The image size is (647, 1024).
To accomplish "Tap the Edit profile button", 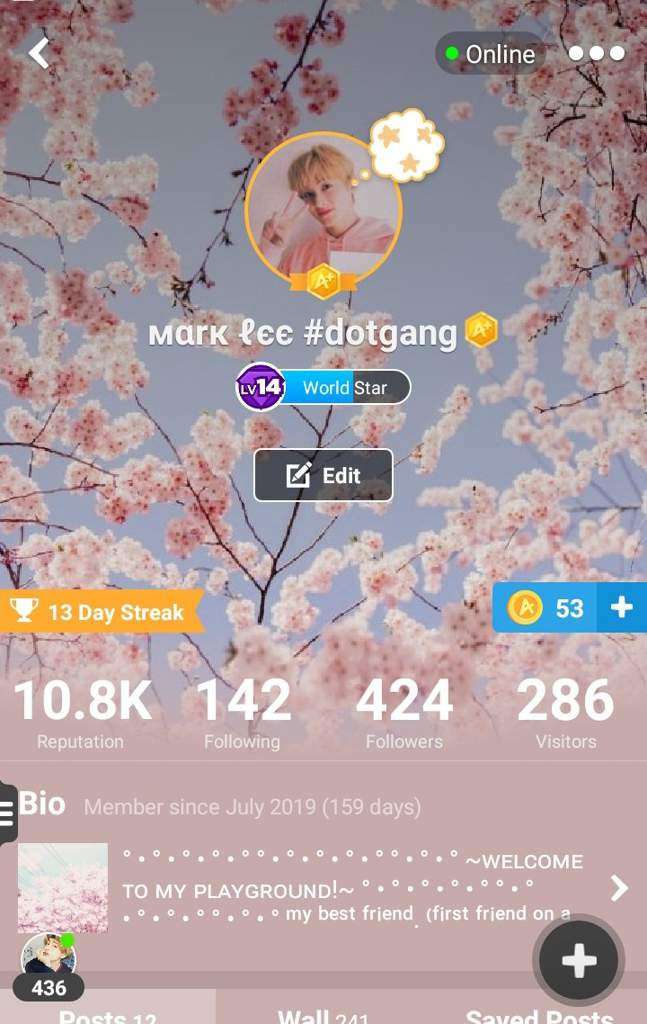I will tap(323, 476).
